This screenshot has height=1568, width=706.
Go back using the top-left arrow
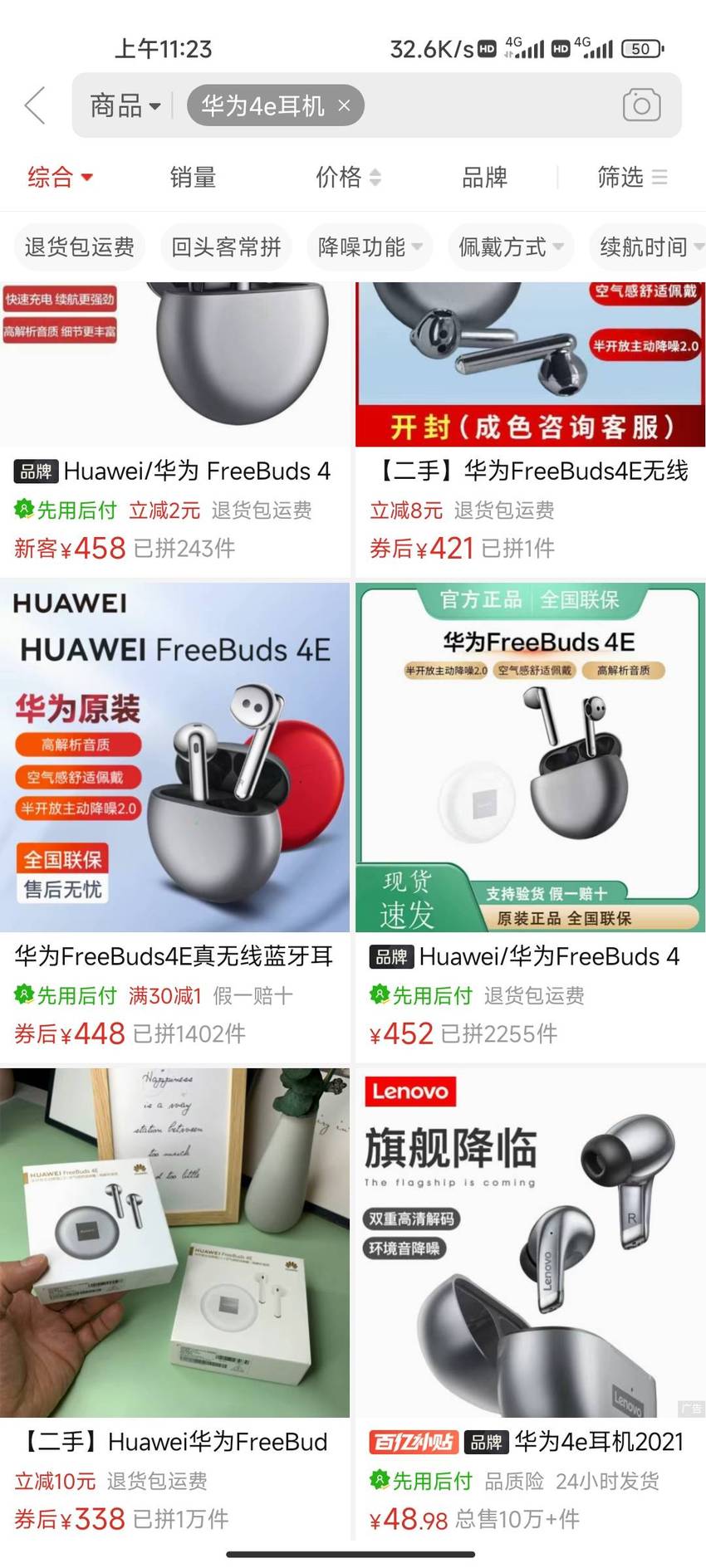coord(35,105)
